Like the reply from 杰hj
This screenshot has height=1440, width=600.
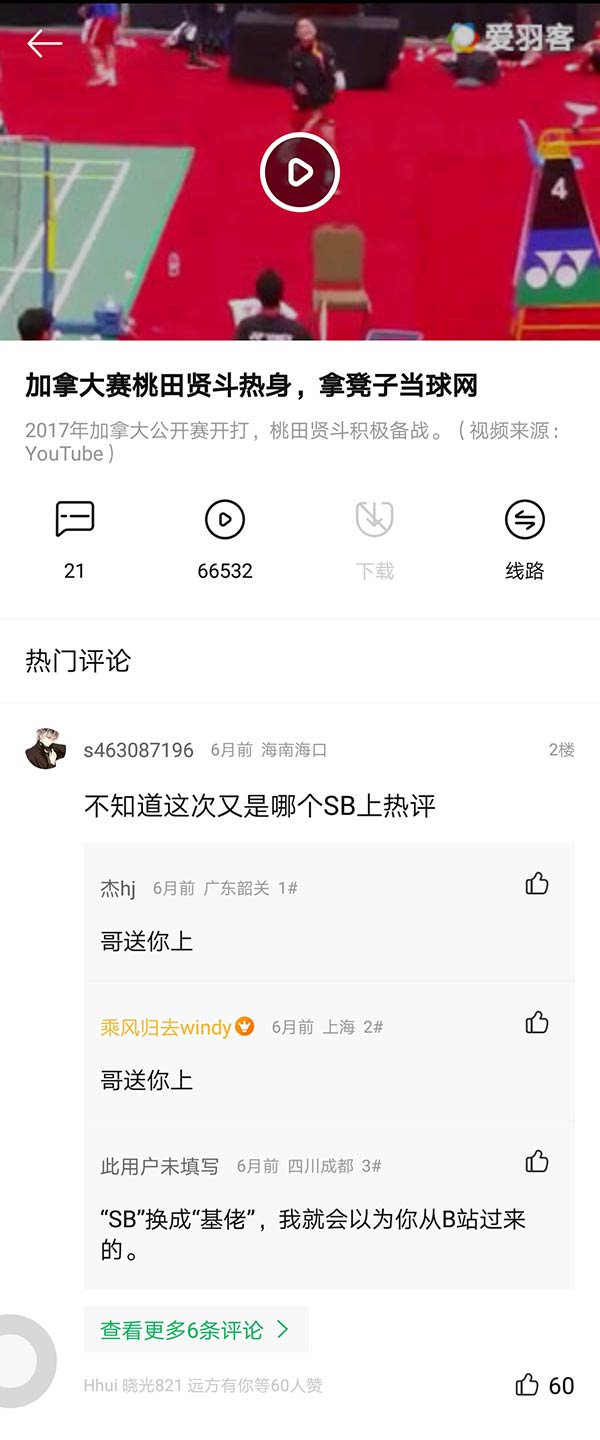pos(537,883)
